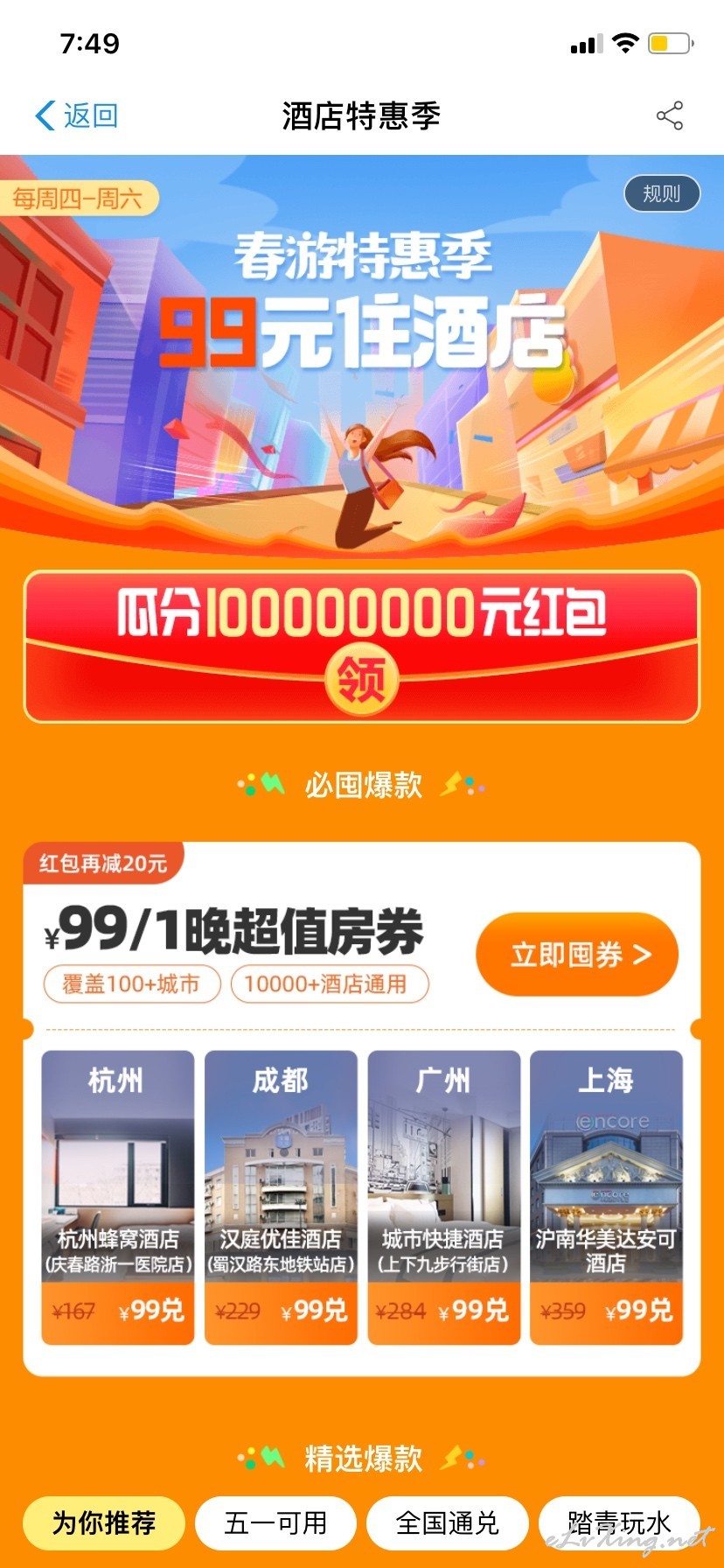Switch to the 踏青玩水 tab

[x=619, y=1522]
